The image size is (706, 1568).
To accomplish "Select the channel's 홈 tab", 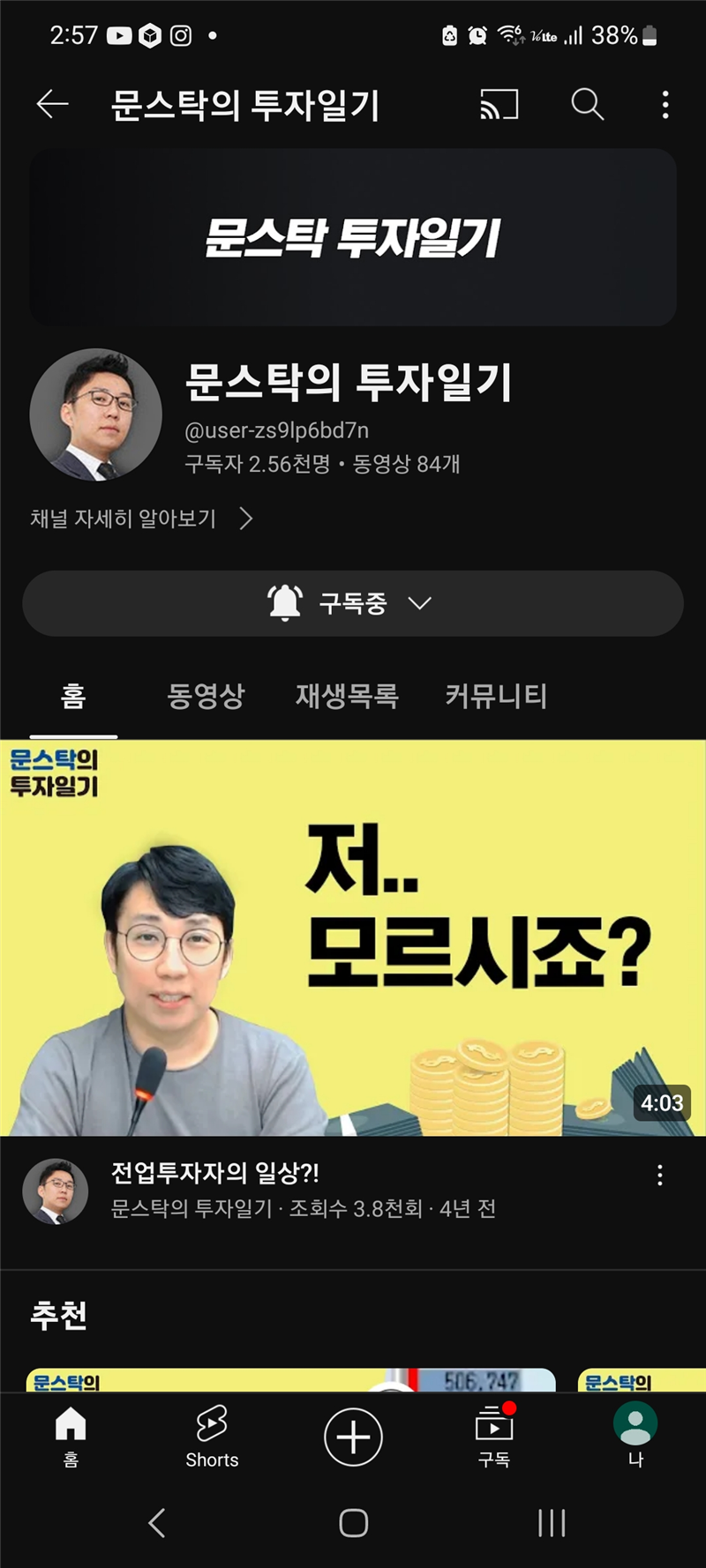I will 73,696.
